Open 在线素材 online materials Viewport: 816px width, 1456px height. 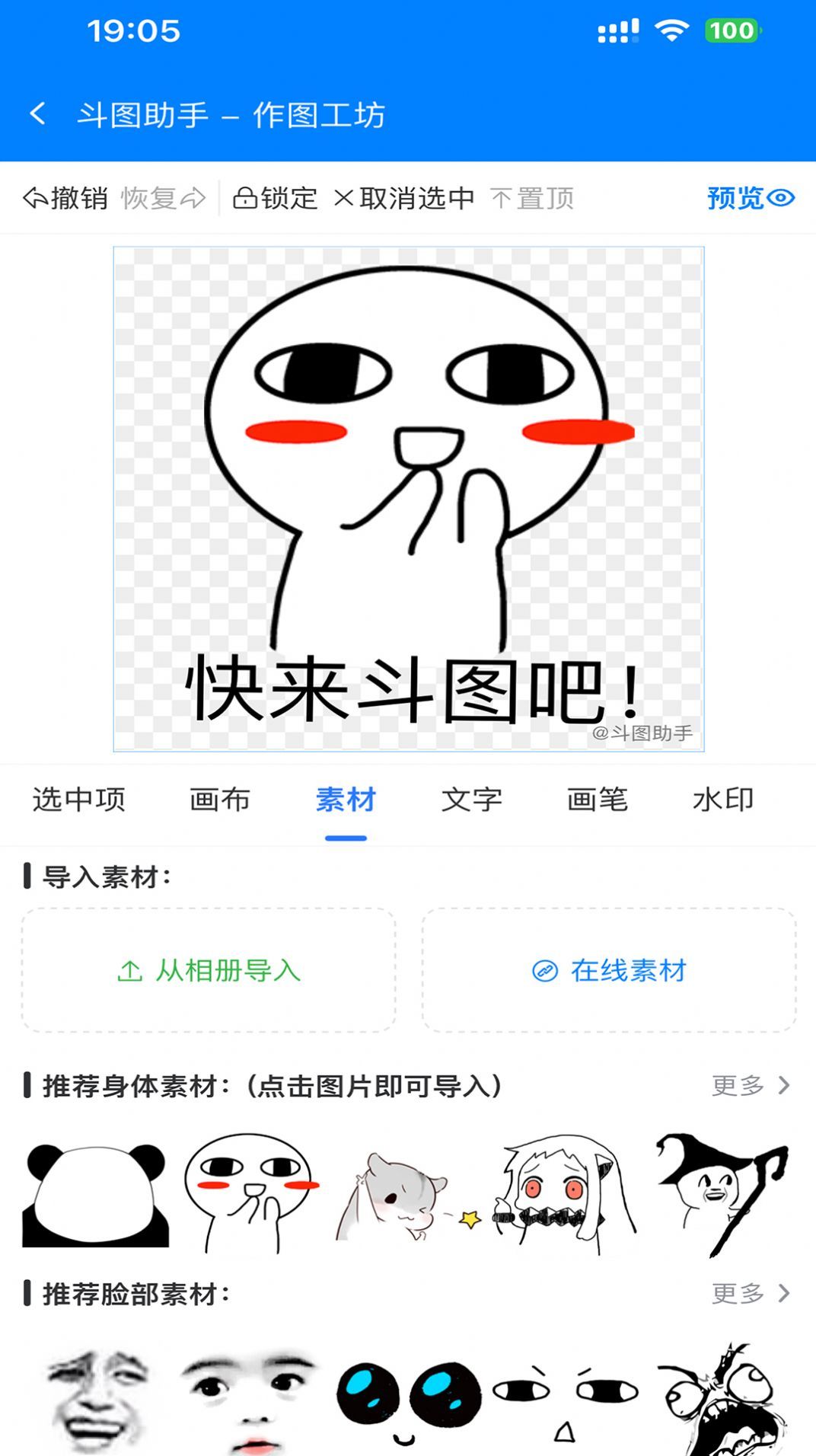tap(609, 970)
